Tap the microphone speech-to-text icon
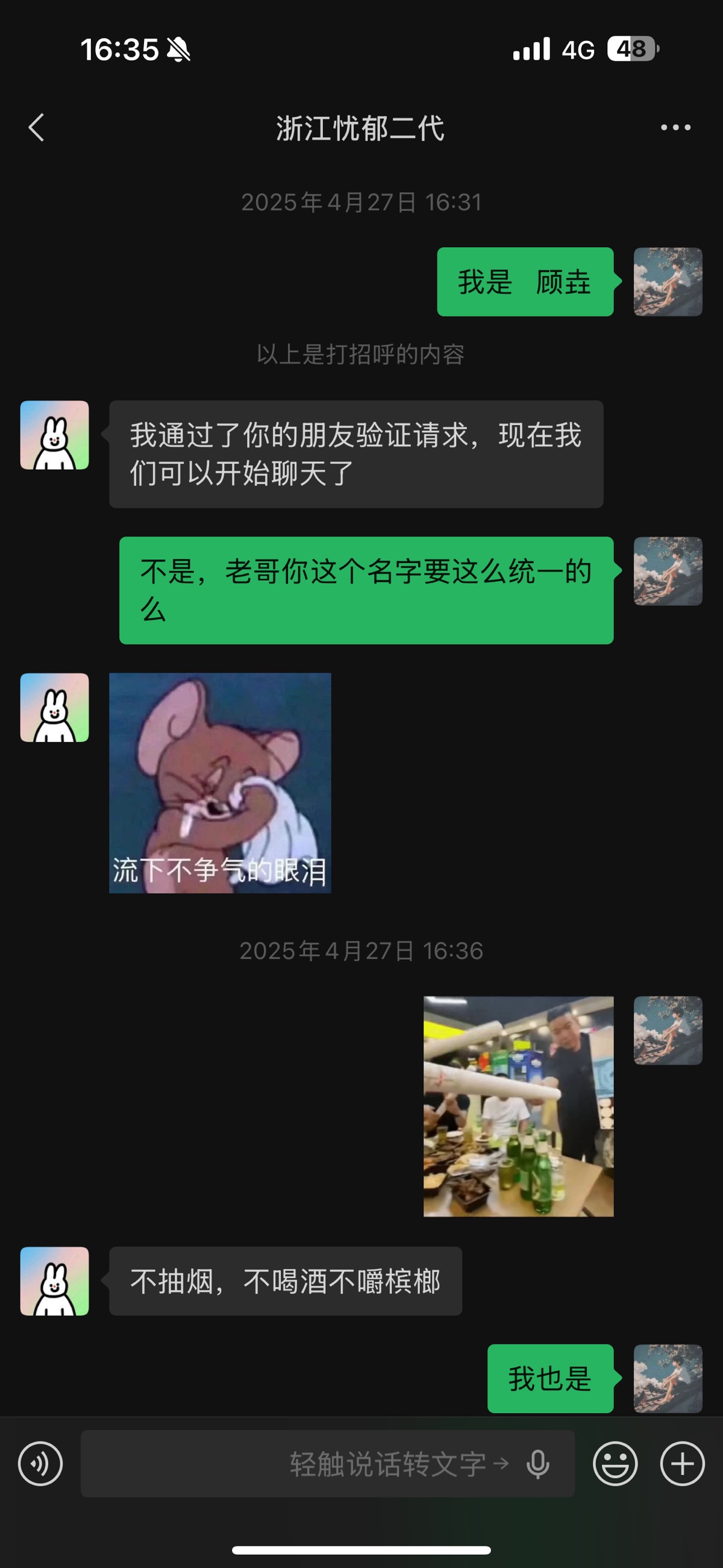The image size is (723, 1568). [538, 1464]
